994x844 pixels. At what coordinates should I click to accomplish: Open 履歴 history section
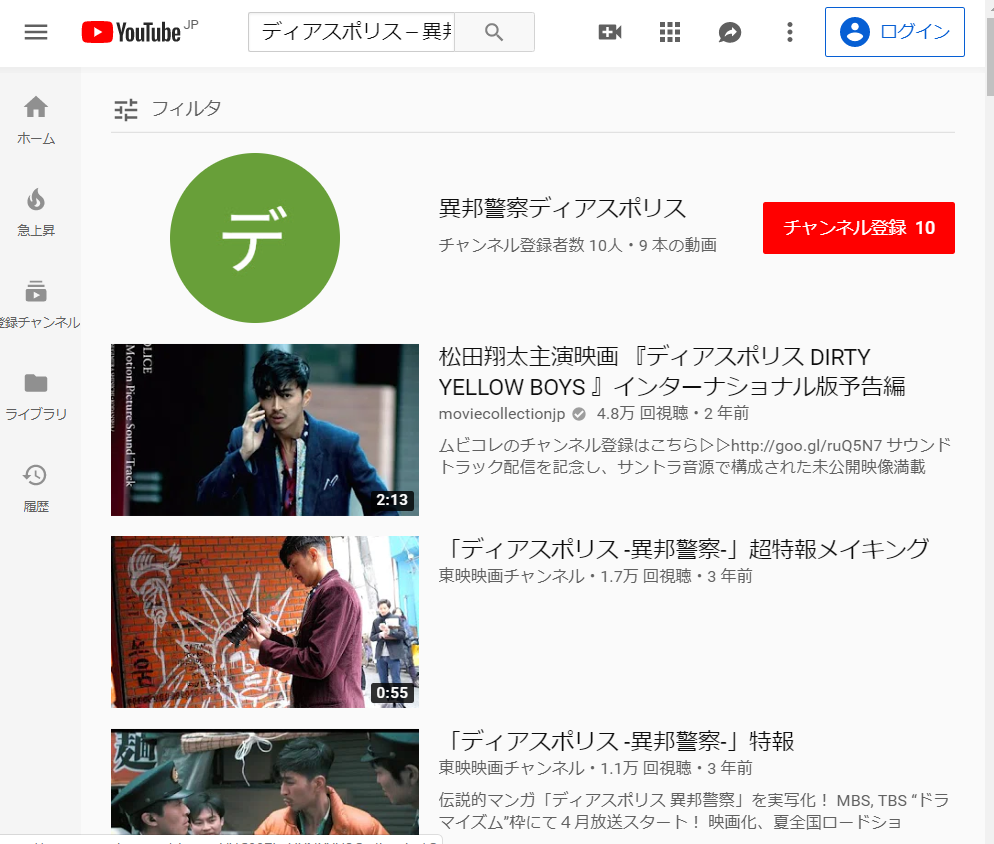tap(36, 488)
